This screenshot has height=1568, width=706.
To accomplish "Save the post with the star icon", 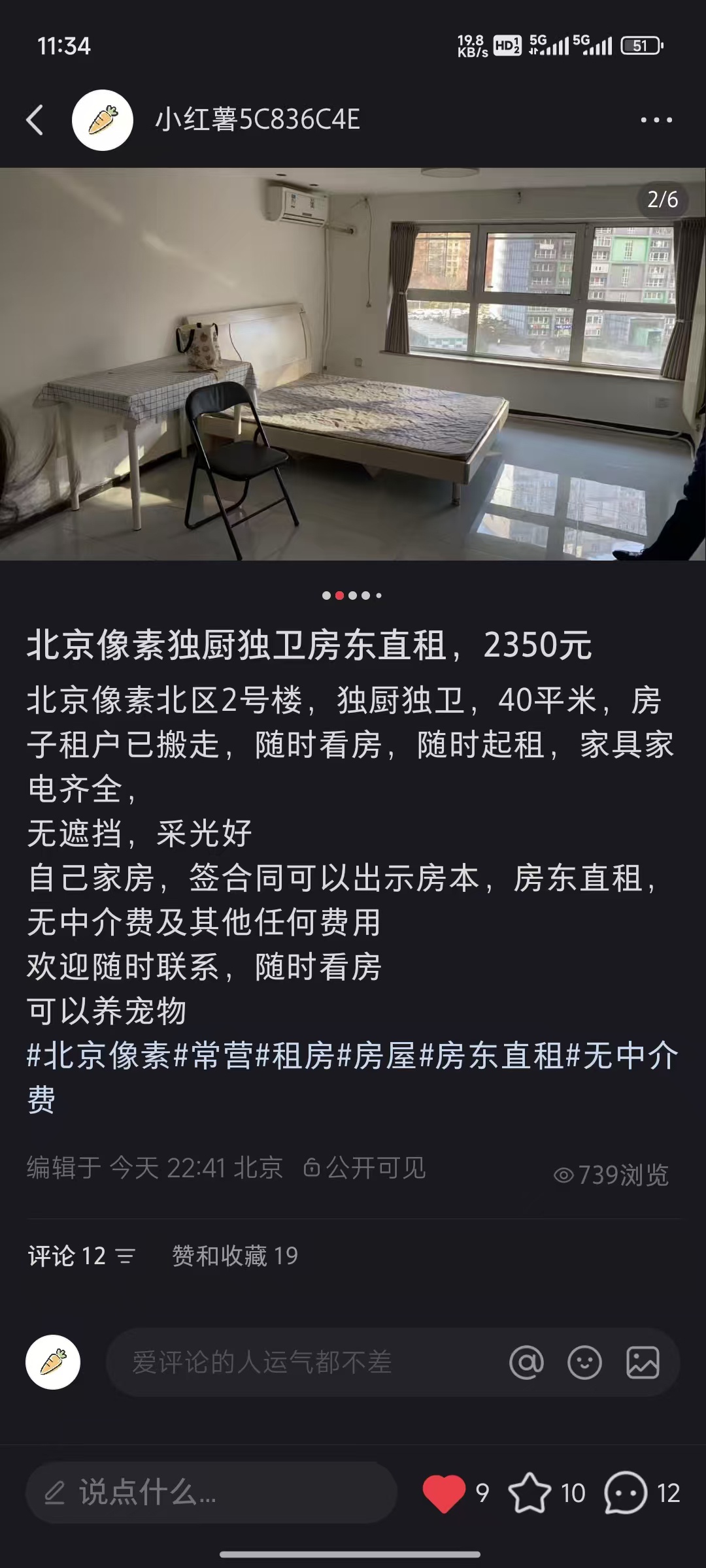I will coord(529,1493).
